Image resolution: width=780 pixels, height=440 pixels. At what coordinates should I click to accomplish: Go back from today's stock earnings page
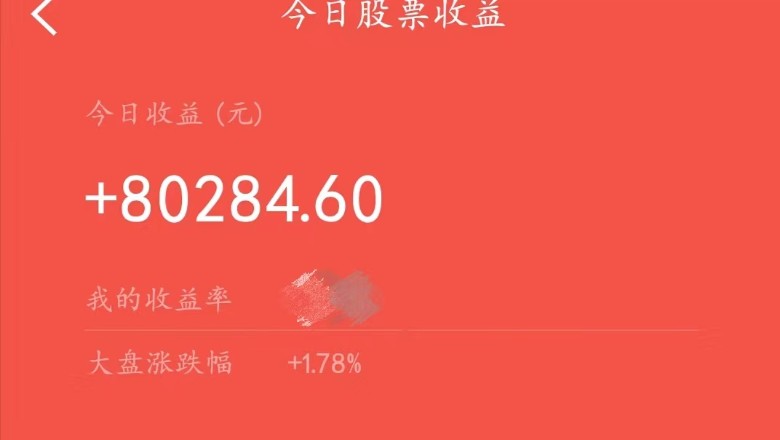tap(45, 16)
